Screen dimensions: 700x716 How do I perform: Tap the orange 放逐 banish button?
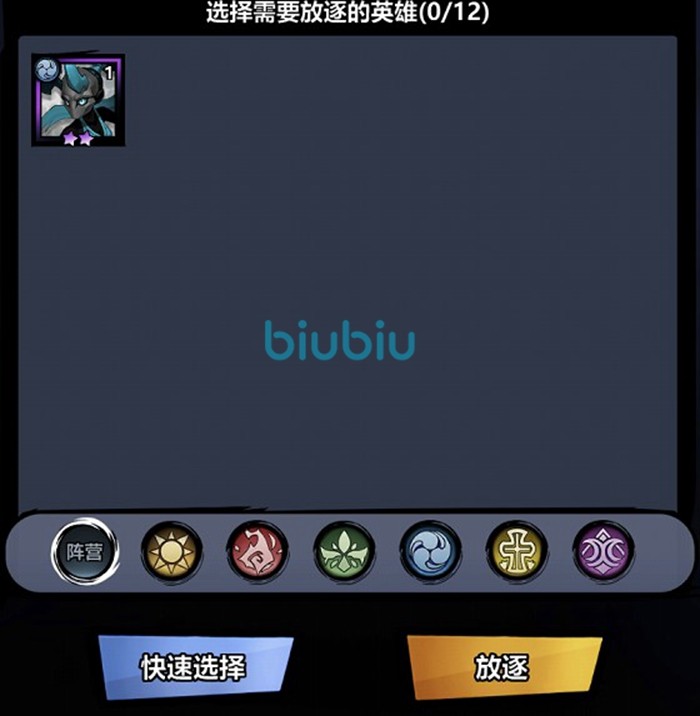click(503, 667)
